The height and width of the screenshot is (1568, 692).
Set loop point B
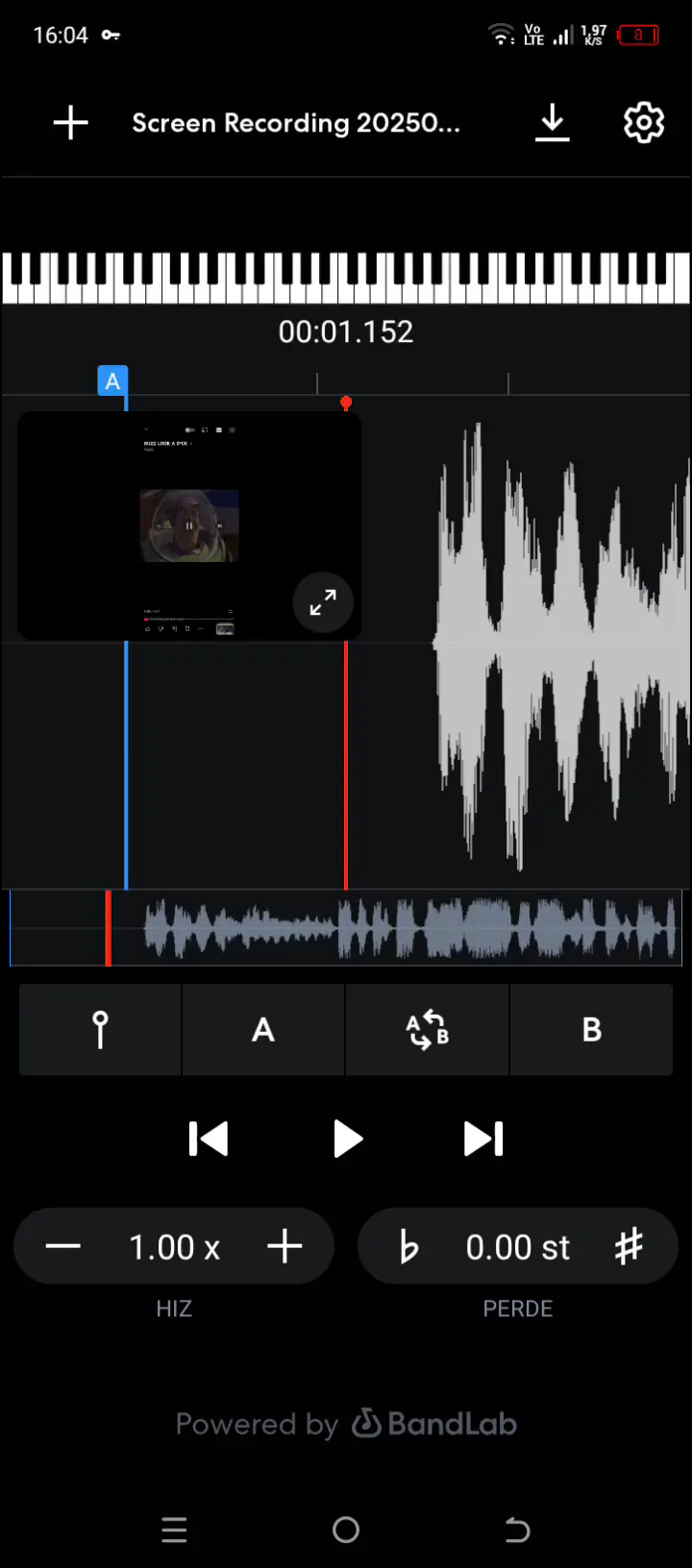(x=591, y=1030)
